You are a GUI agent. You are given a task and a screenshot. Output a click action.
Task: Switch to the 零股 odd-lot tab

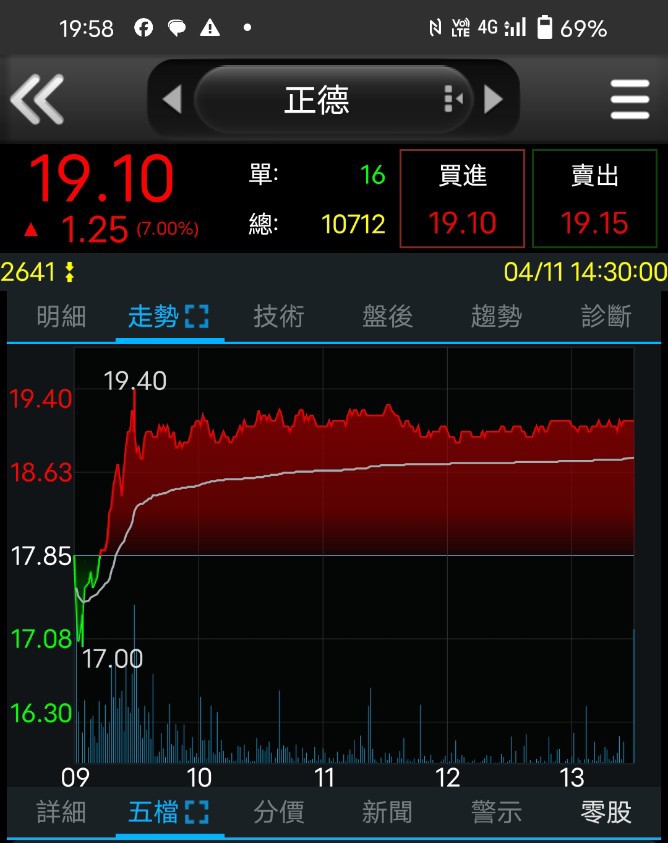(x=606, y=812)
